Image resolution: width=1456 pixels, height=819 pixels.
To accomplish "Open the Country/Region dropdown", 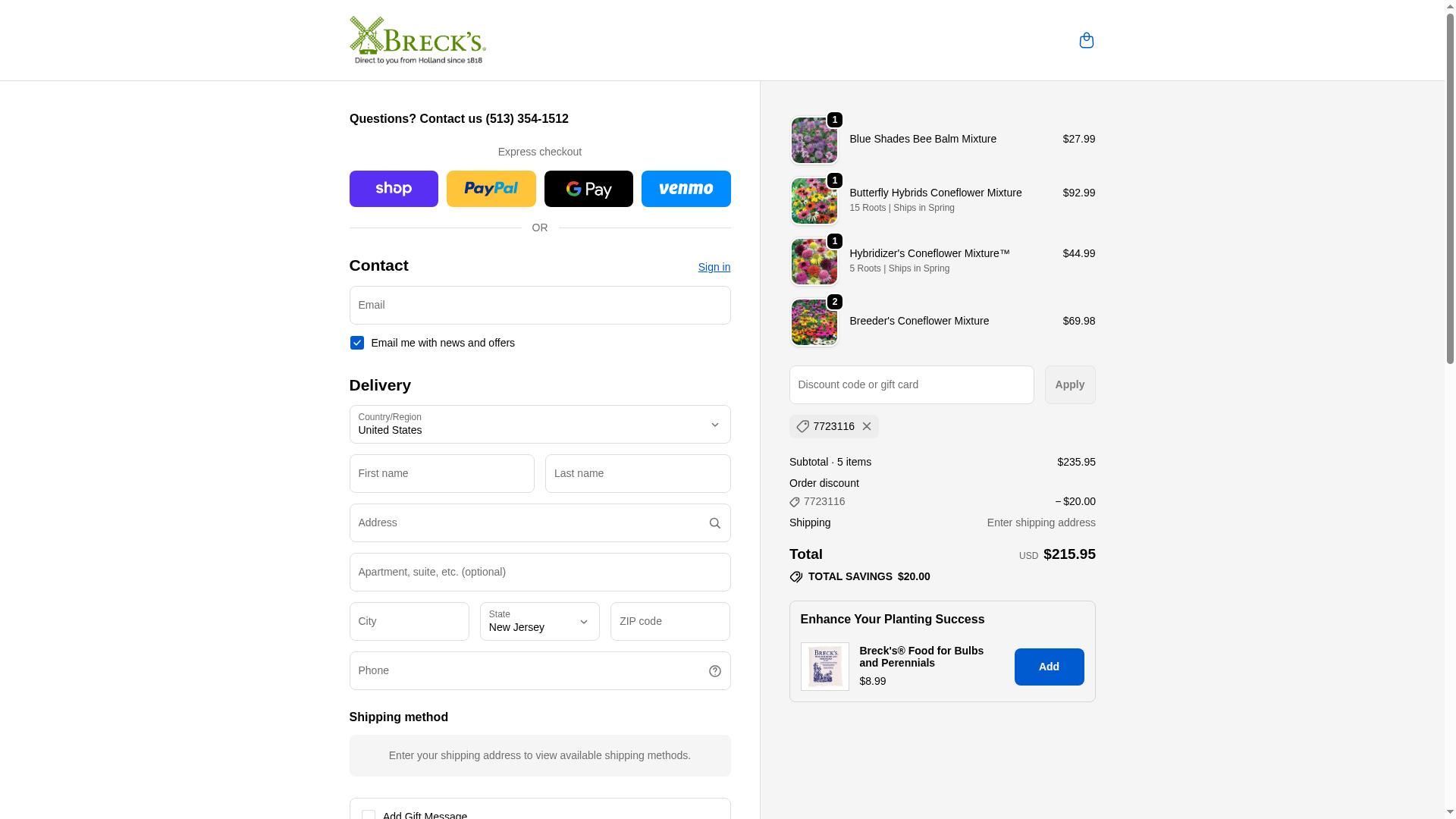I will click(539, 425).
